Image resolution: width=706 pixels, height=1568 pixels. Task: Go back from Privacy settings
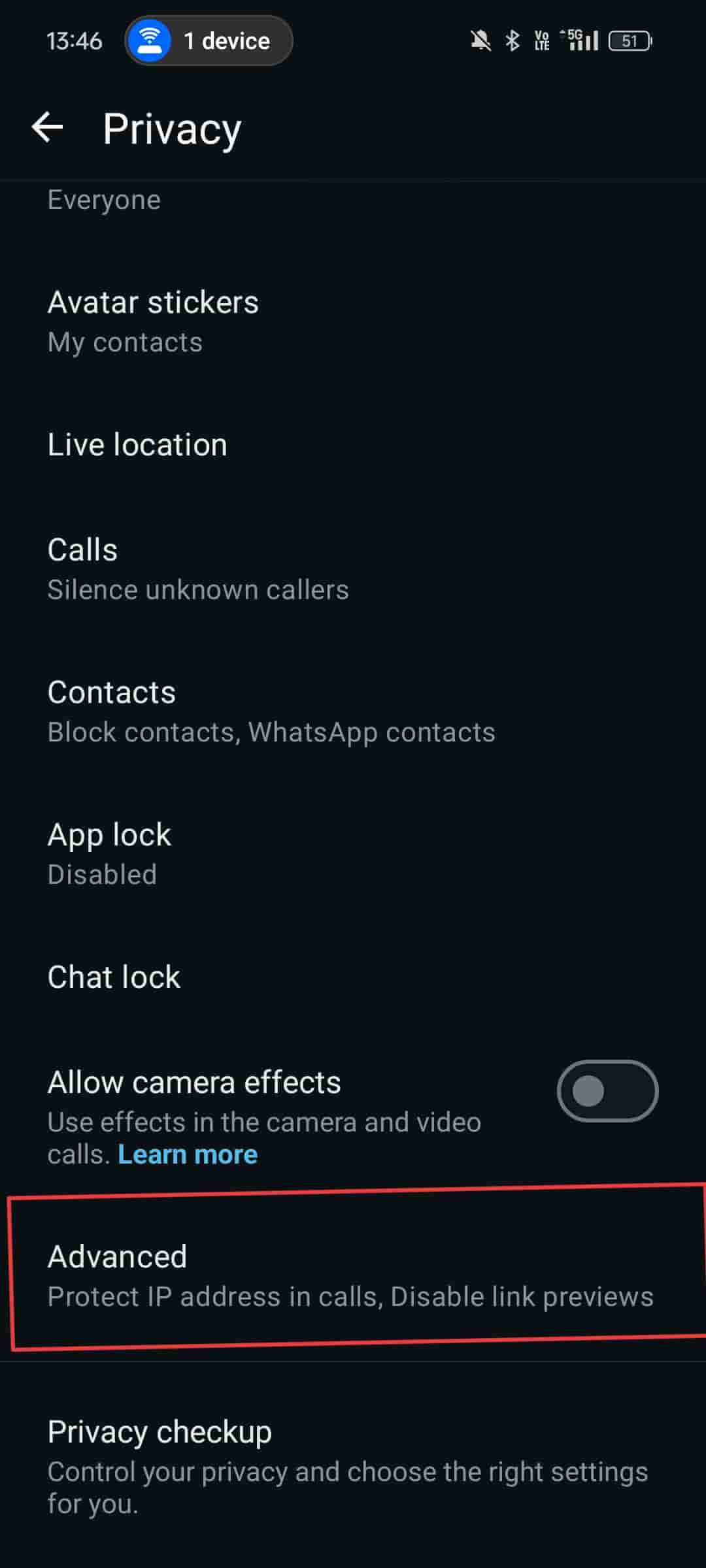pos(48,127)
